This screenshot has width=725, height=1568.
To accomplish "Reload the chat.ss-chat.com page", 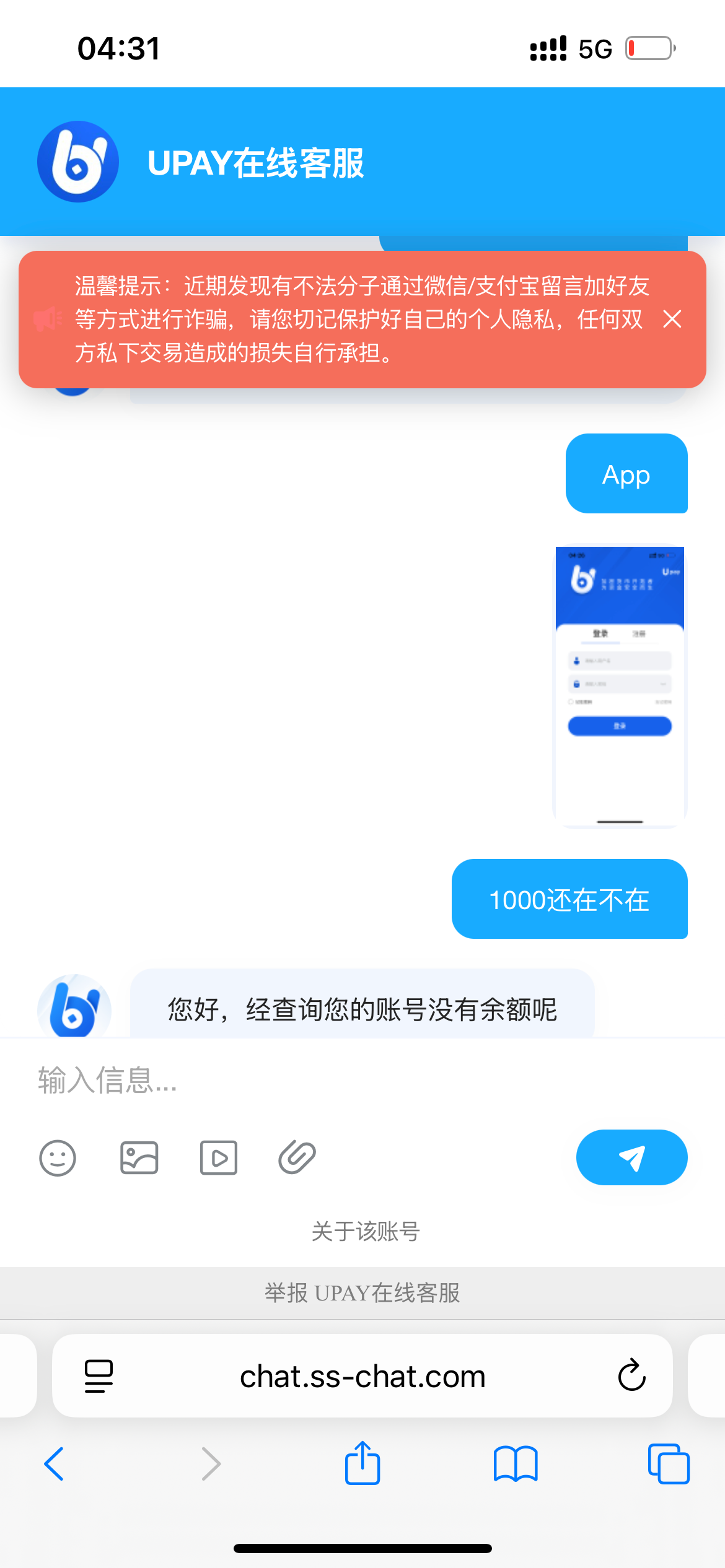I will 631,1375.
